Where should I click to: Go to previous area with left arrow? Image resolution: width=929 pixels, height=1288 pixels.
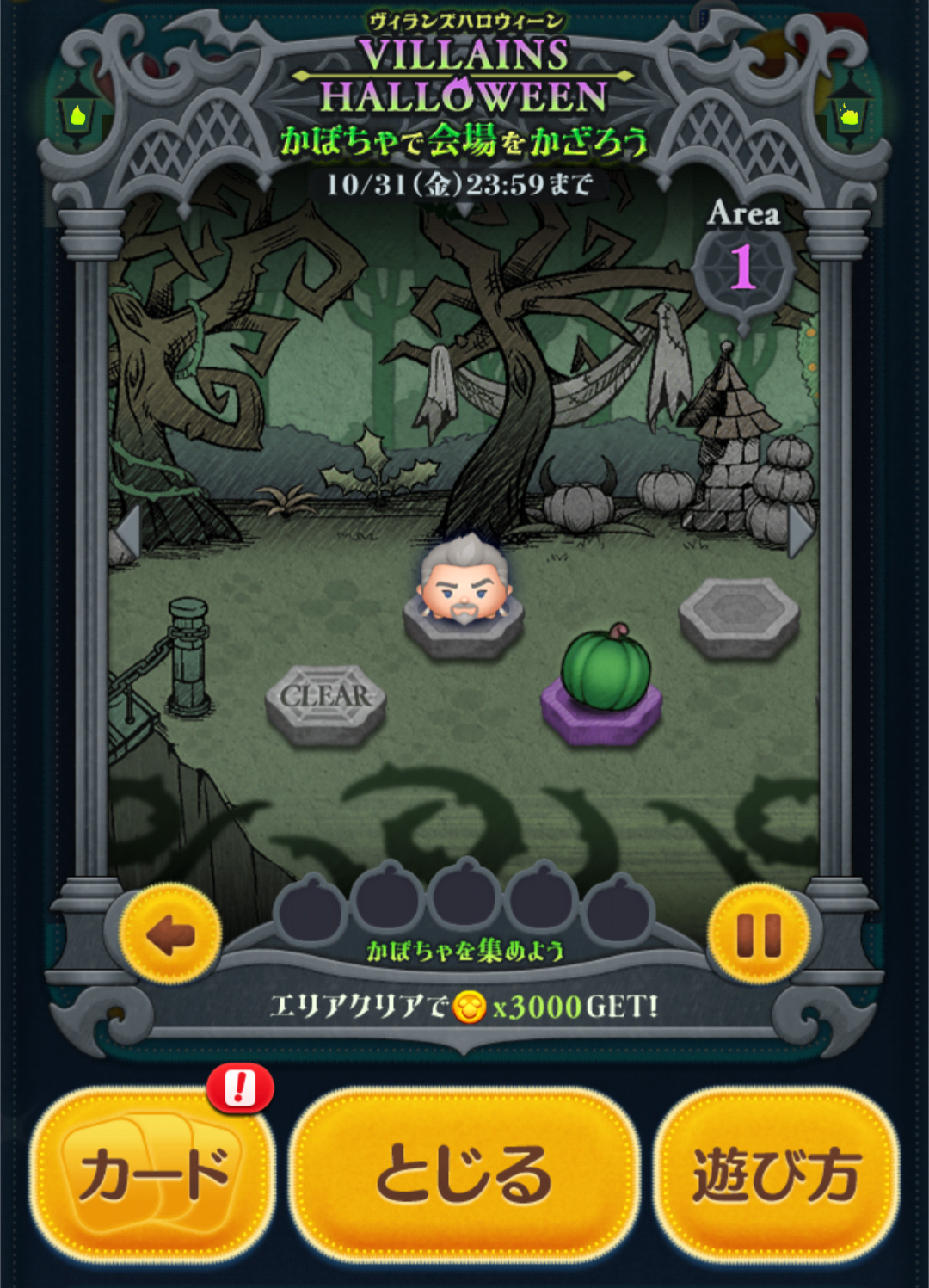[128, 531]
